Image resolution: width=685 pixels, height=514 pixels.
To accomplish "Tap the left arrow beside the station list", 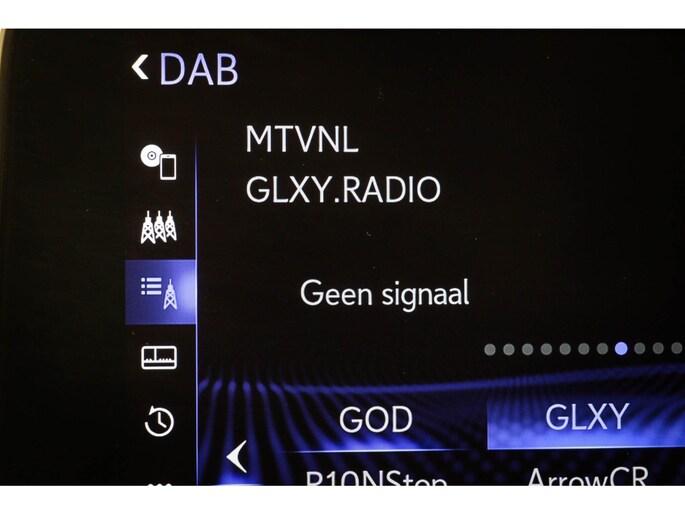I will (x=237, y=458).
